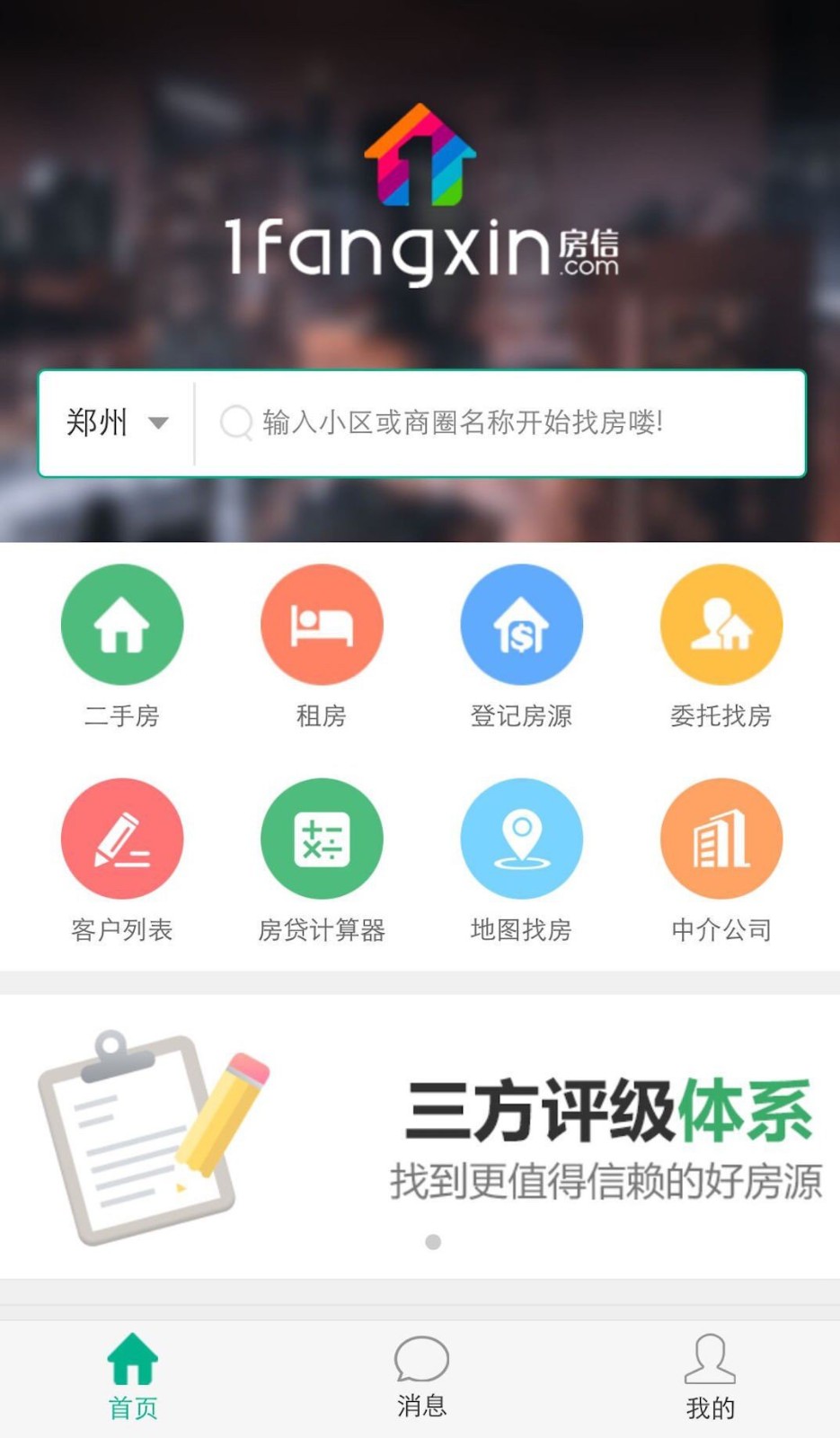
Task: Tap the 输入小区或商圈名称 search field
Action: click(x=499, y=422)
